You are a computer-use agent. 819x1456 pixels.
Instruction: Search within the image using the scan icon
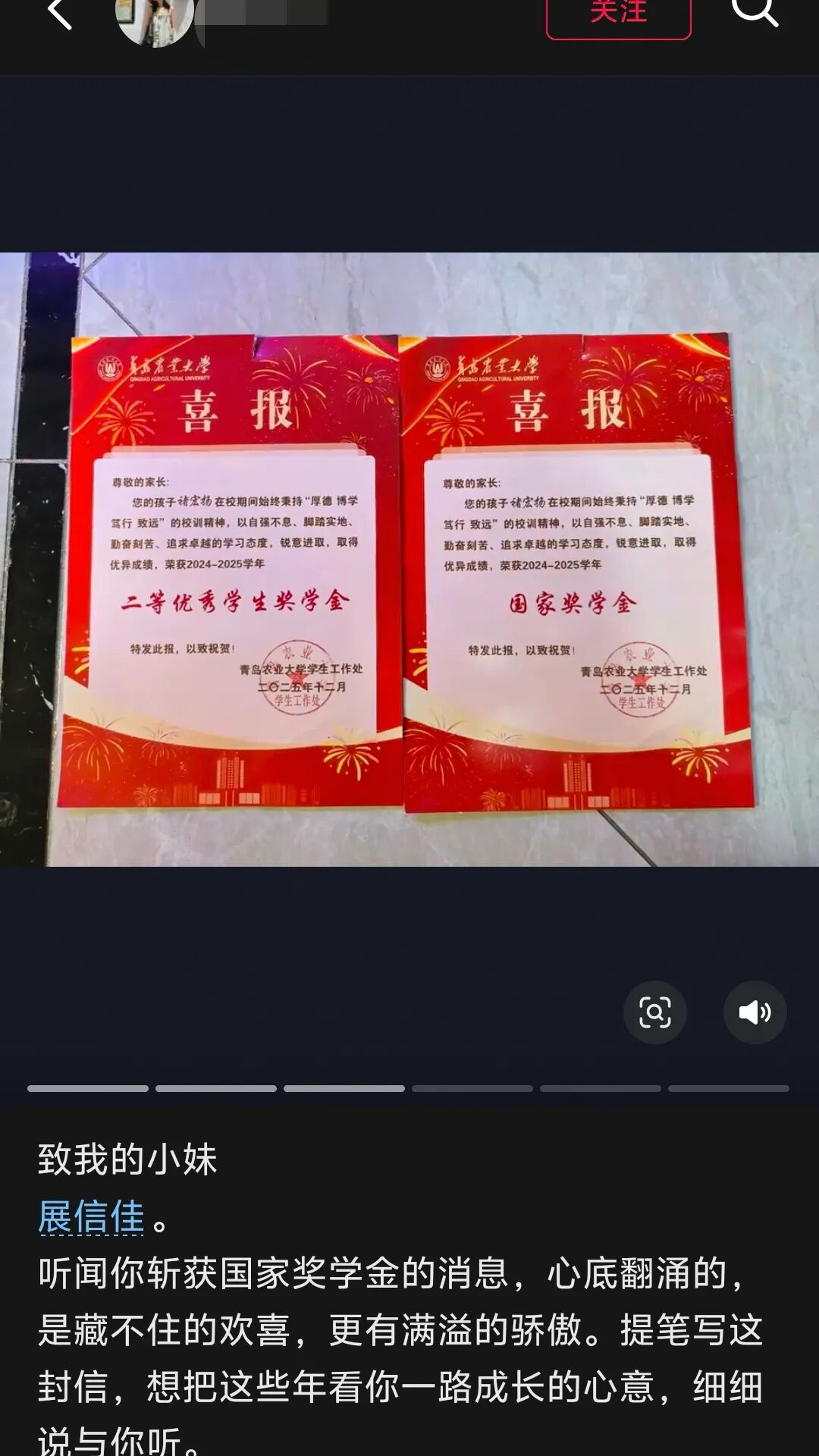click(x=654, y=1012)
